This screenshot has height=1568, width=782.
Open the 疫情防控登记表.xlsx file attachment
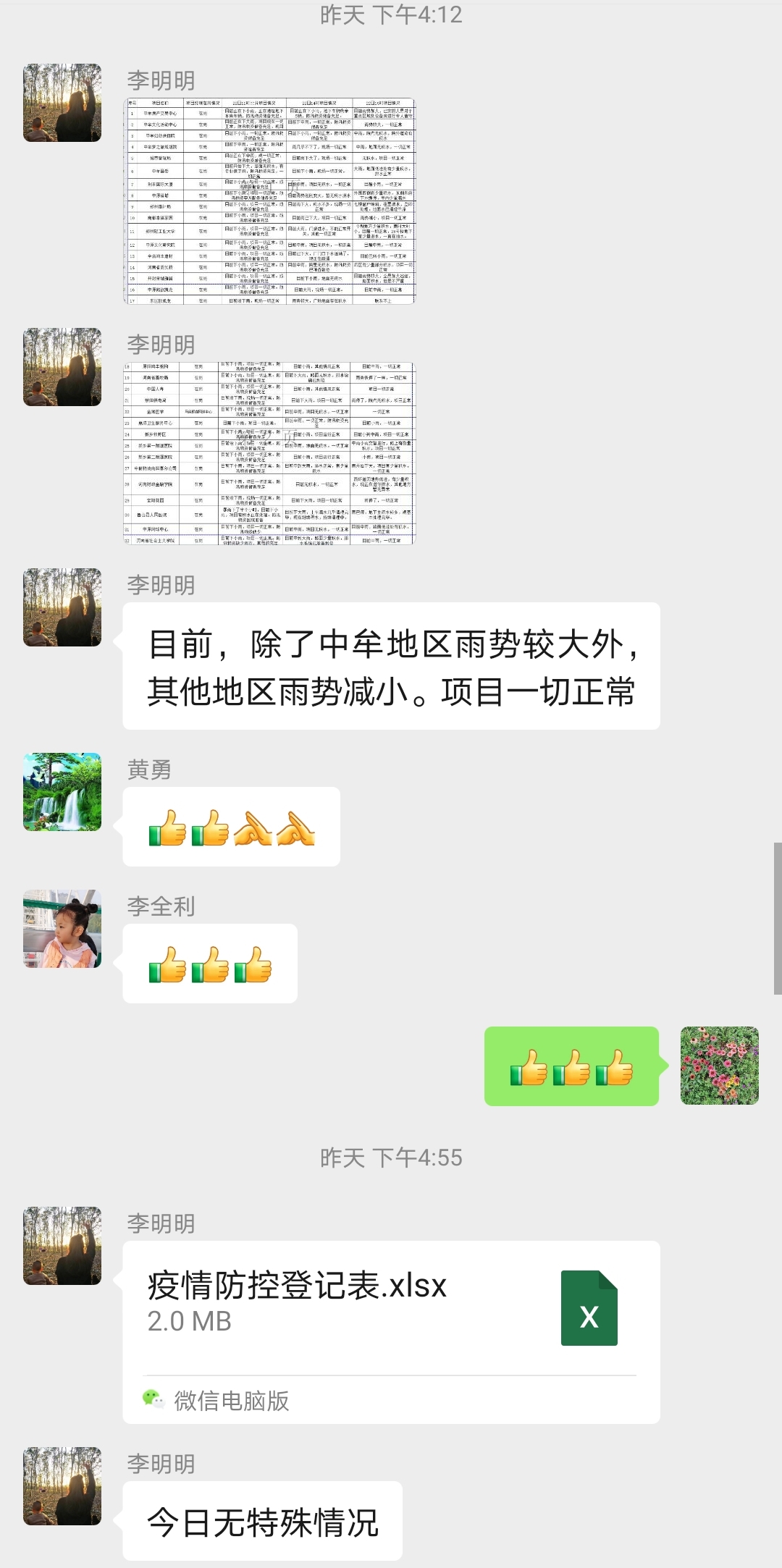click(x=391, y=1307)
